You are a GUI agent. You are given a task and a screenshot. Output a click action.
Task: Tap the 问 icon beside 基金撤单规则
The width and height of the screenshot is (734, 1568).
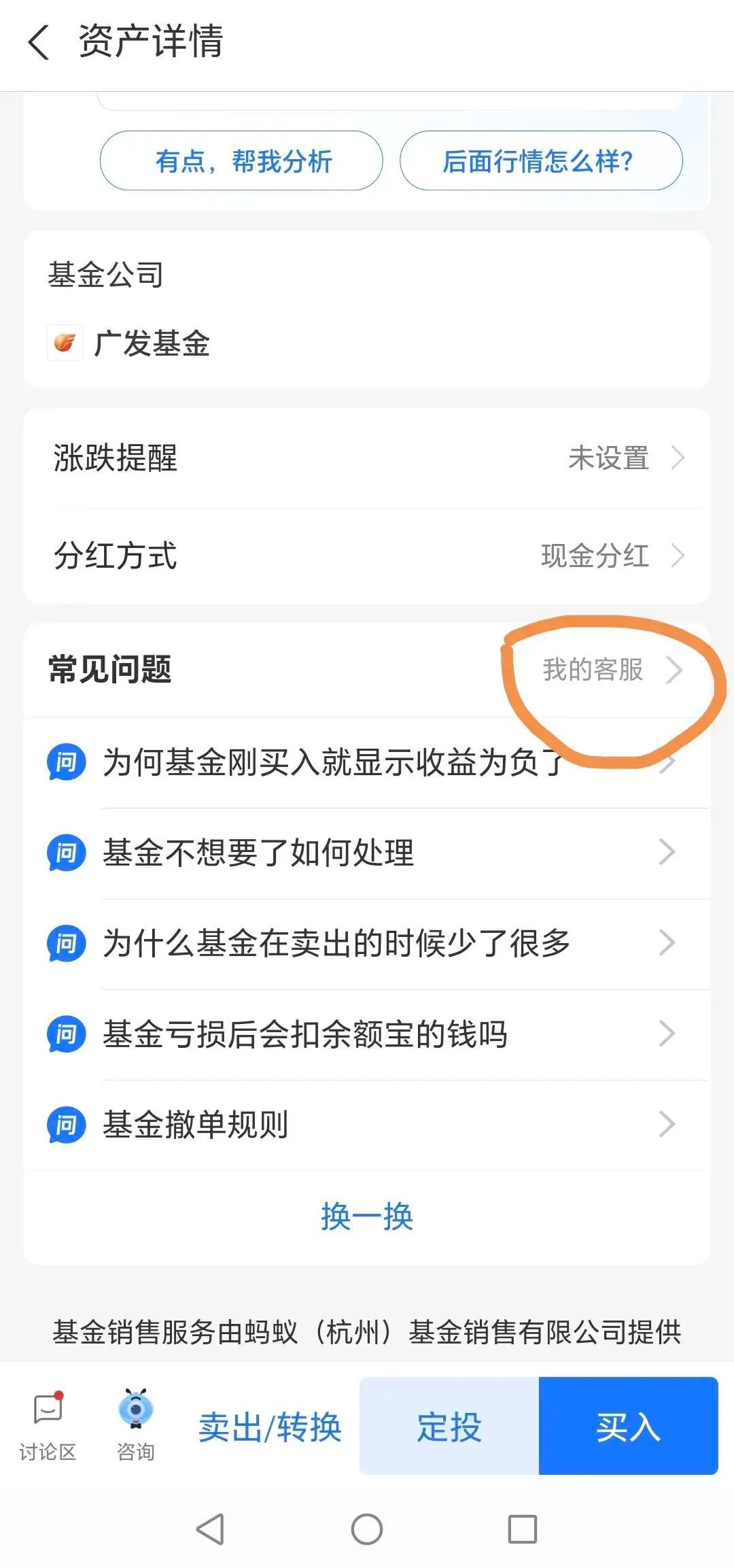66,1125
